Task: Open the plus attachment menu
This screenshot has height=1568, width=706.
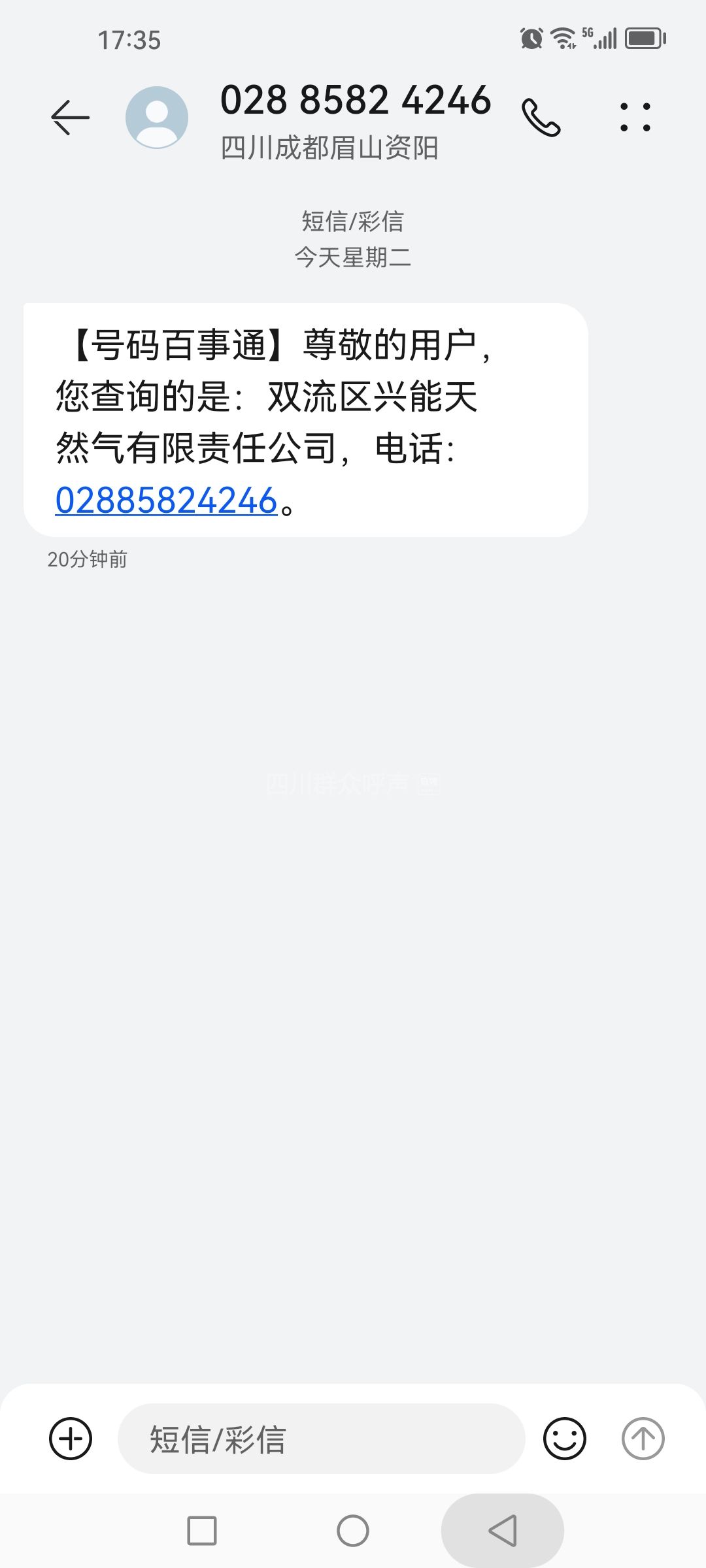Action: click(71, 1439)
